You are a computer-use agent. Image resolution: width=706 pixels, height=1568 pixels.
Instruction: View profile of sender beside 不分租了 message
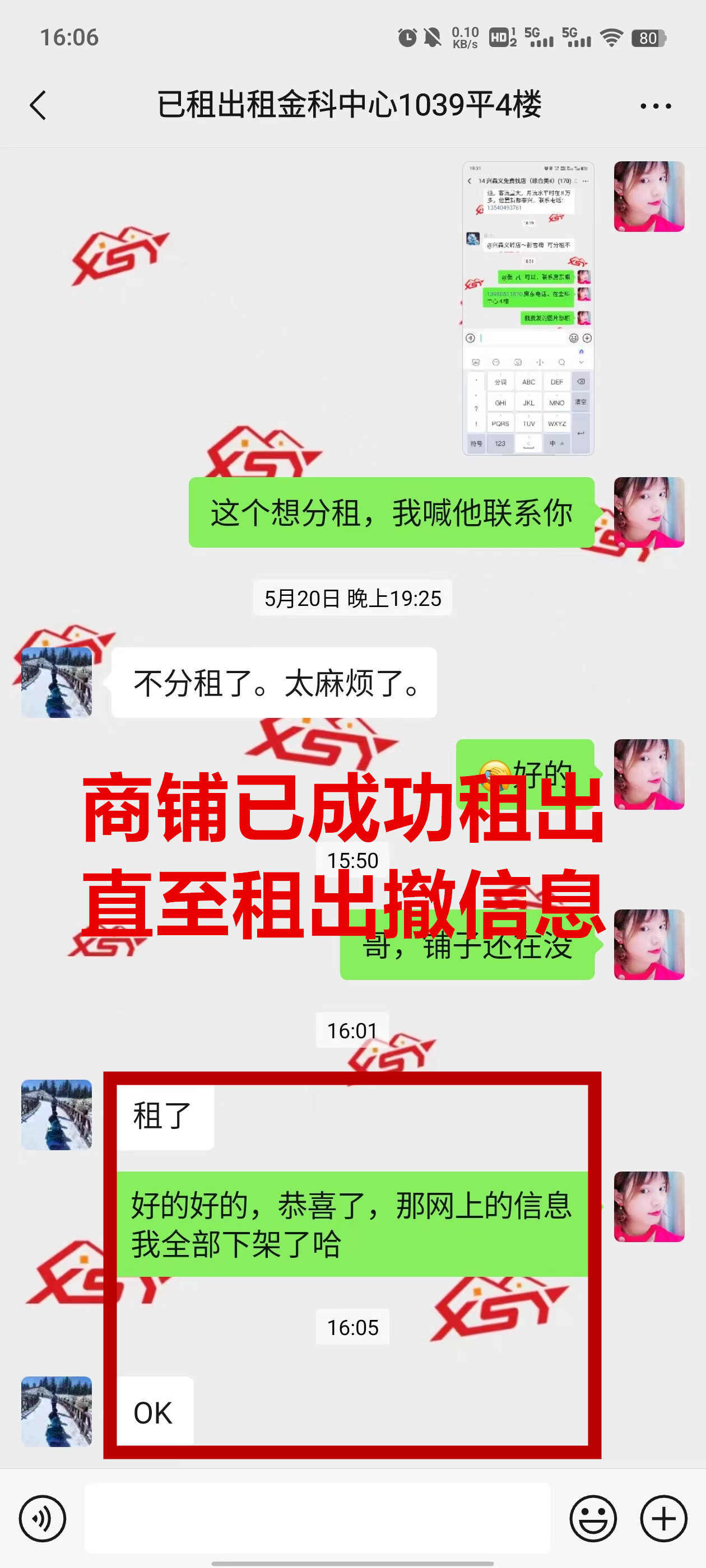pyautogui.click(x=57, y=682)
